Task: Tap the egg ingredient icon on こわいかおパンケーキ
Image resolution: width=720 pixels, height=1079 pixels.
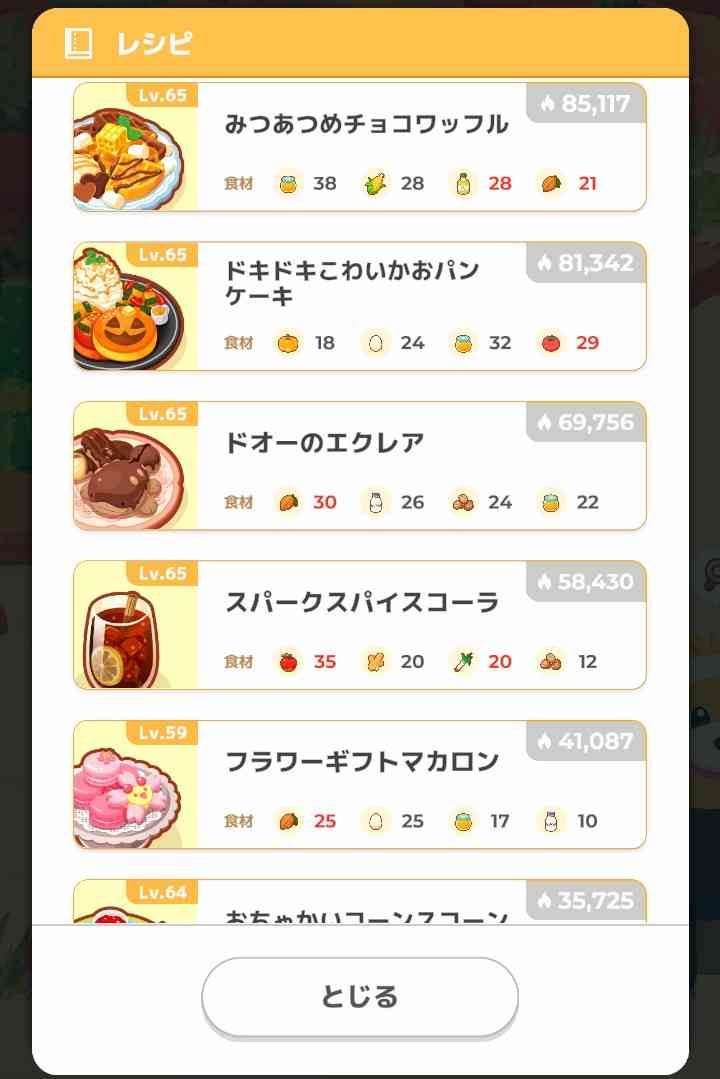Action: (x=374, y=343)
